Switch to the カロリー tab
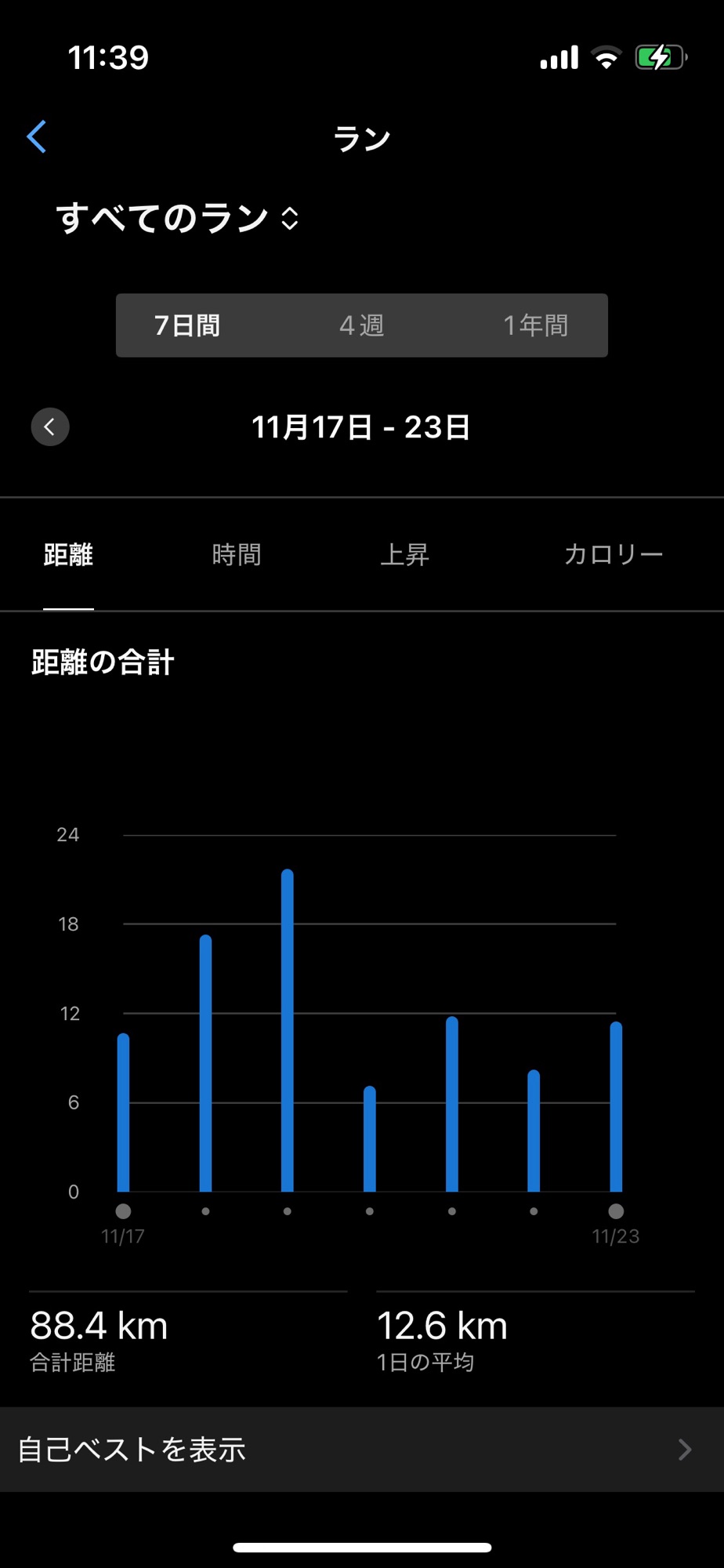This screenshot has height=1568, width=724. coord(613,555)
